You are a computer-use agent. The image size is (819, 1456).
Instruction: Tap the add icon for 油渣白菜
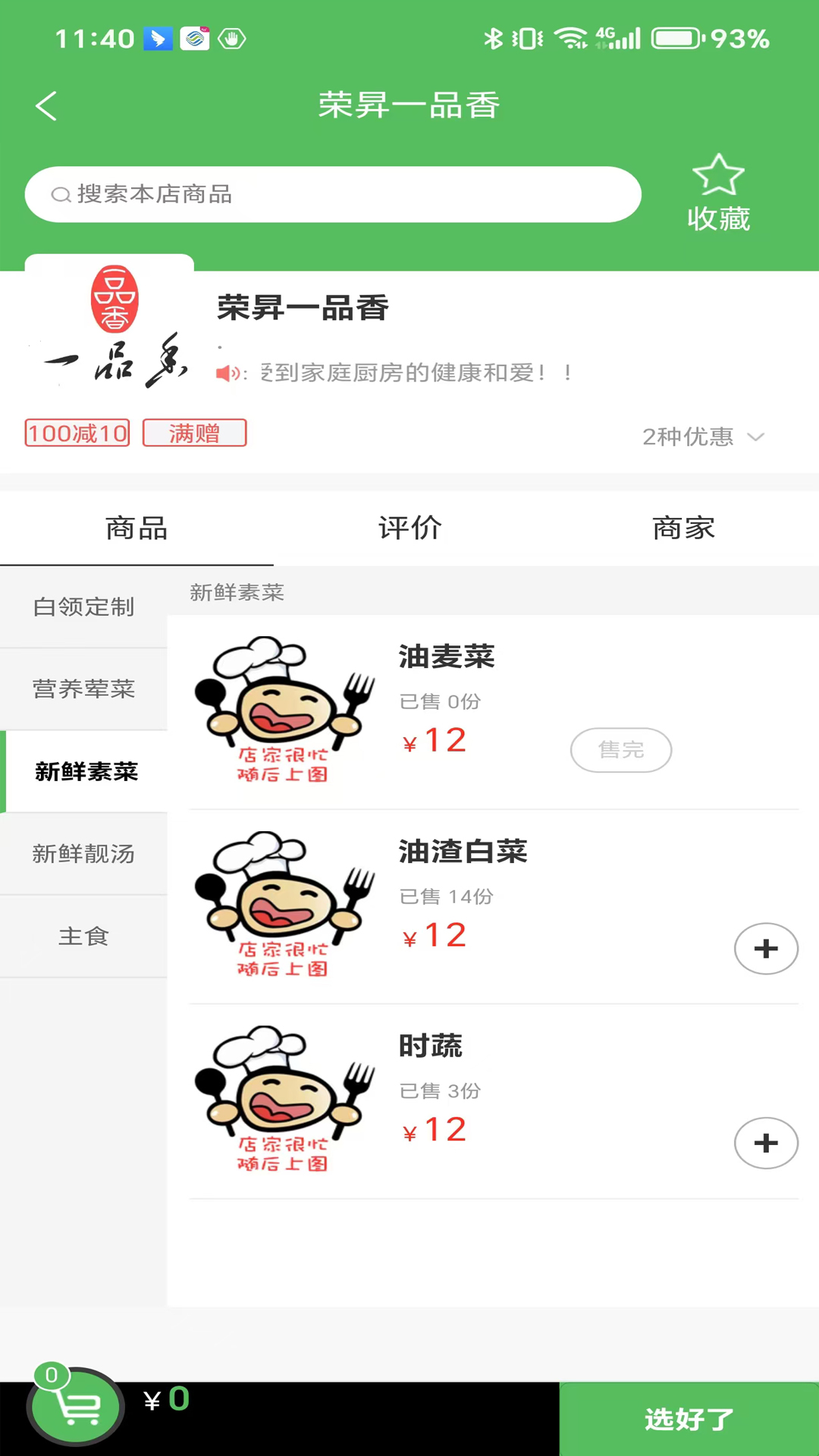point(766,948)
